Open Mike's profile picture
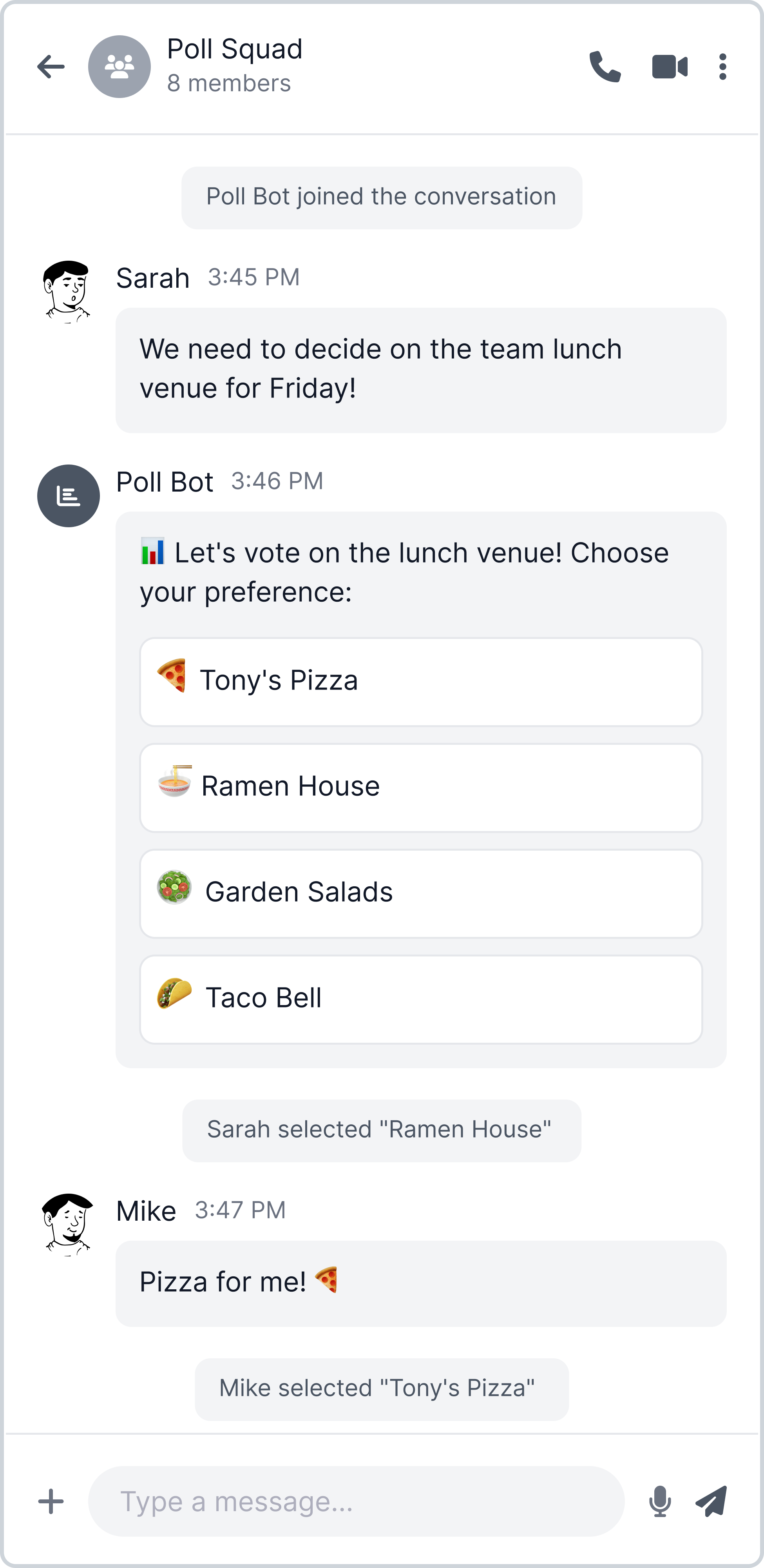Screen dimensions: 764x1568 pos(67,1225)
